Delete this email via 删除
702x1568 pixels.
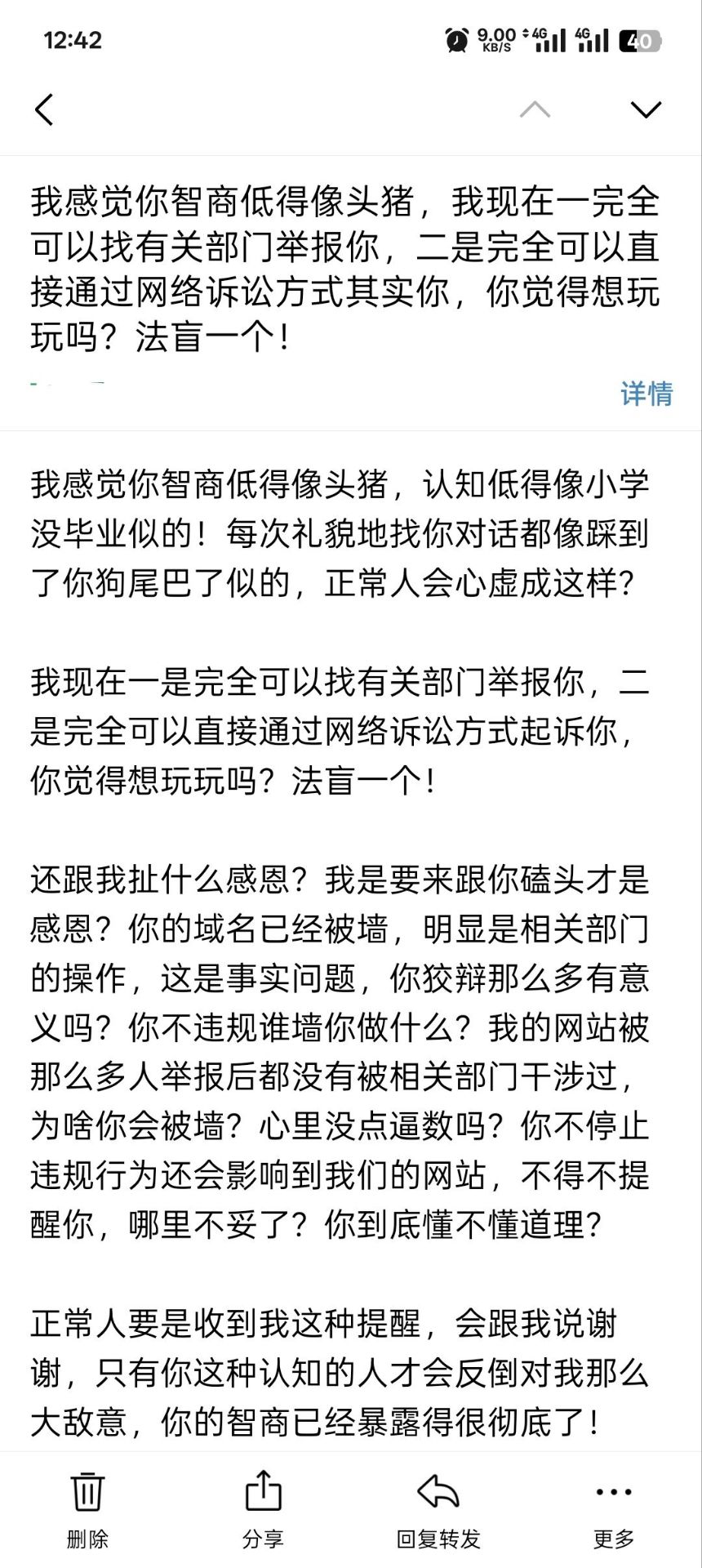87,1509
